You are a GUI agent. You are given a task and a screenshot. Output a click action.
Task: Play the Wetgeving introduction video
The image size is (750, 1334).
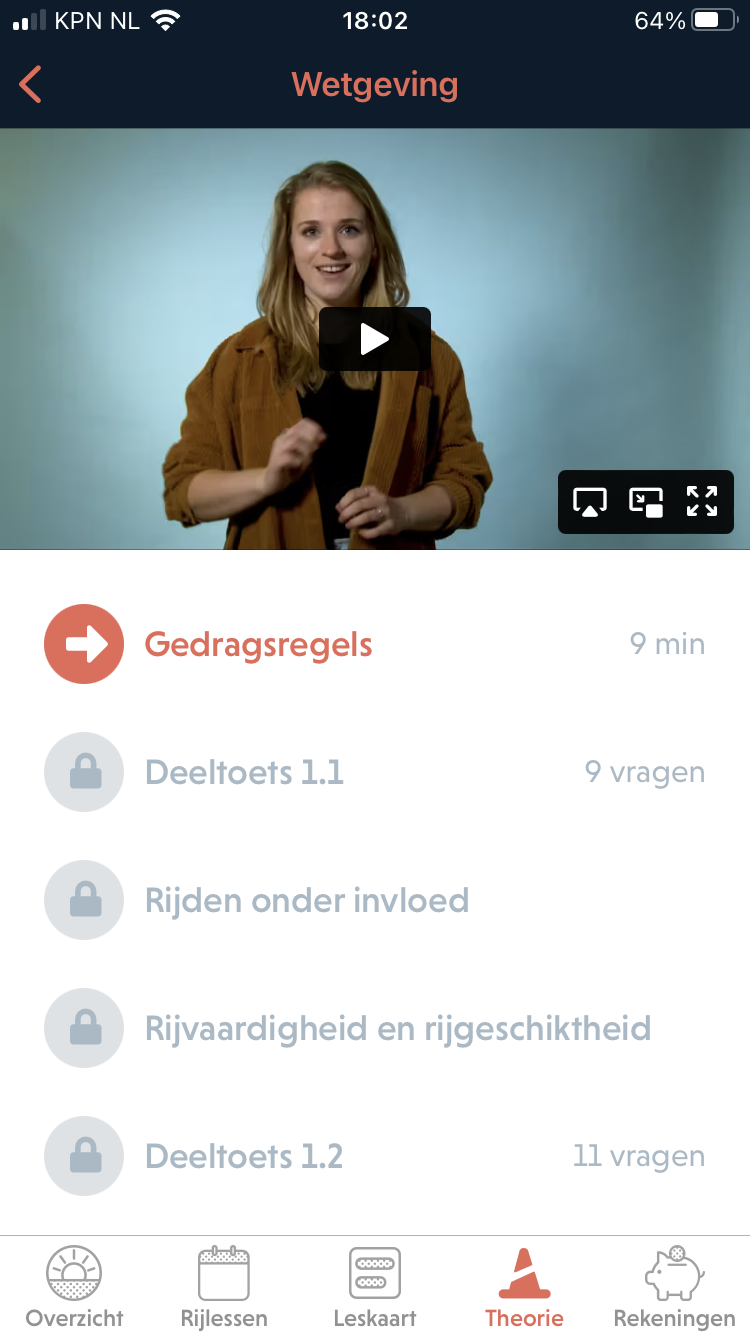point(374,338)
